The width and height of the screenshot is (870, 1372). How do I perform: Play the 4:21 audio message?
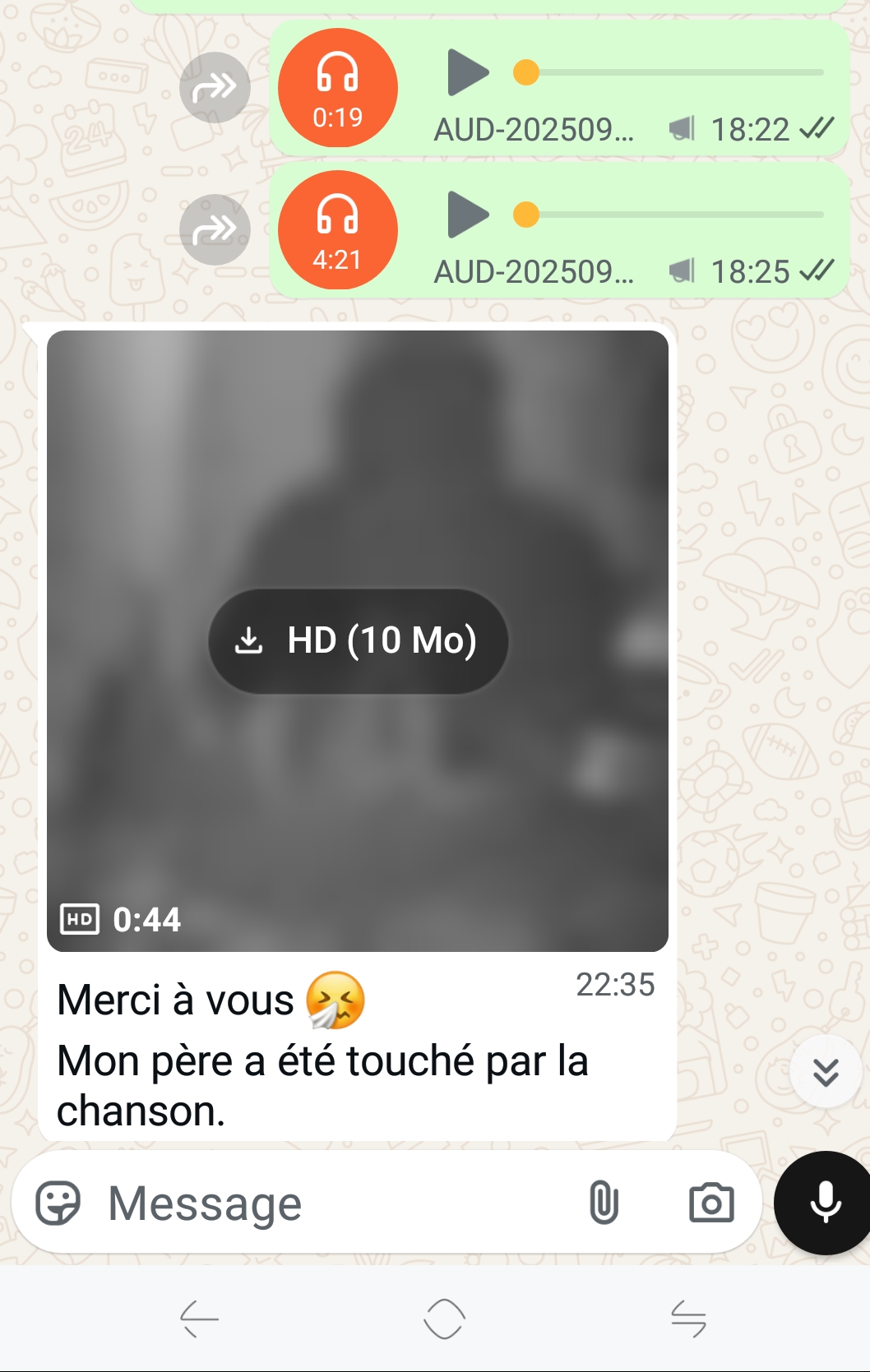point(466,215)
